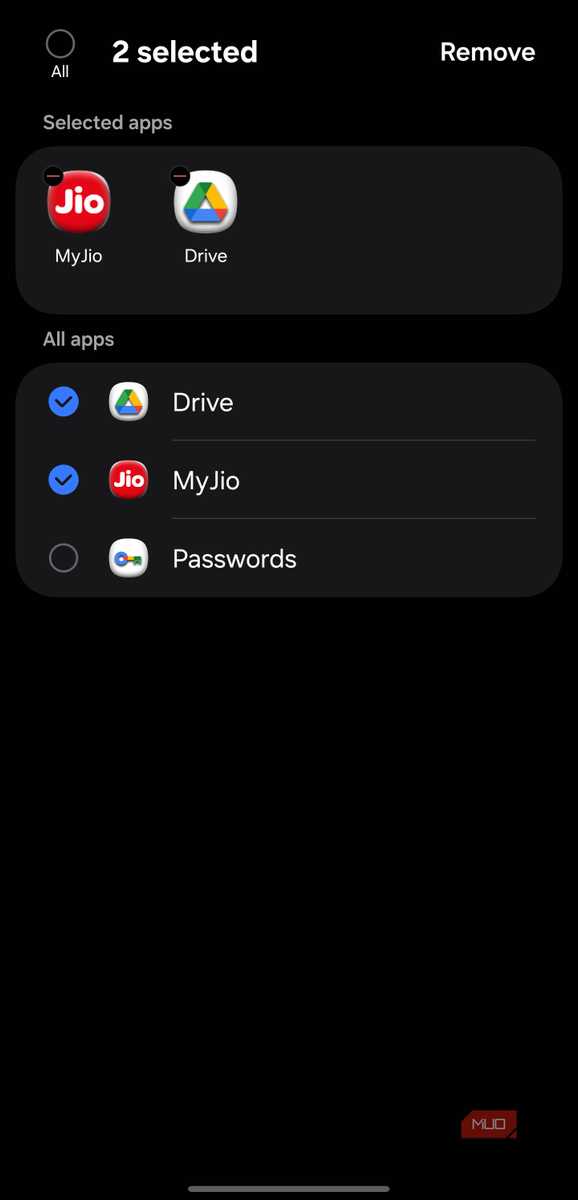Remove Drive using its minus badge
The image size is (578, 1200).
[180, 176]
